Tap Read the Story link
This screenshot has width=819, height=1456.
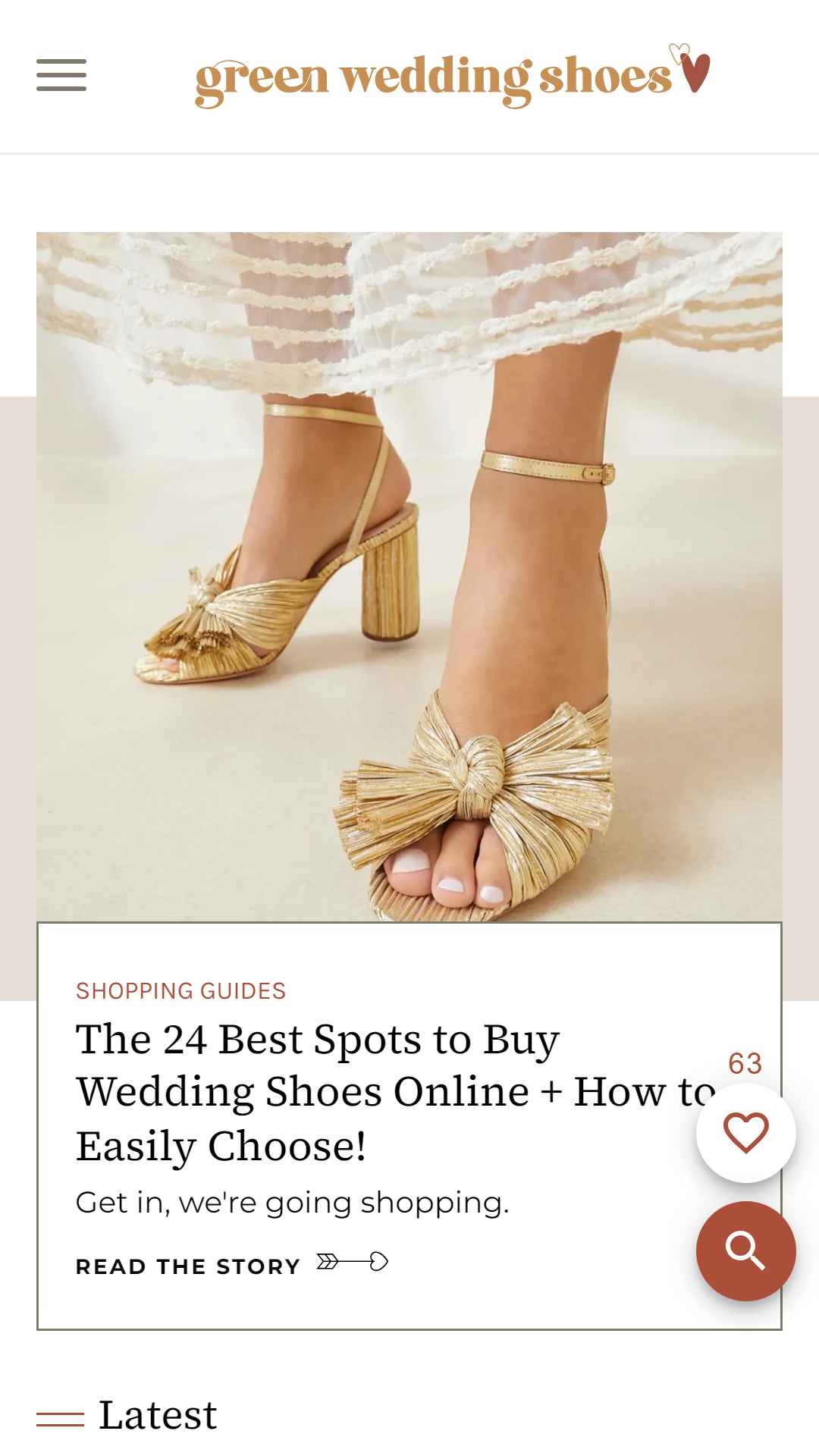click(232, 1266)
